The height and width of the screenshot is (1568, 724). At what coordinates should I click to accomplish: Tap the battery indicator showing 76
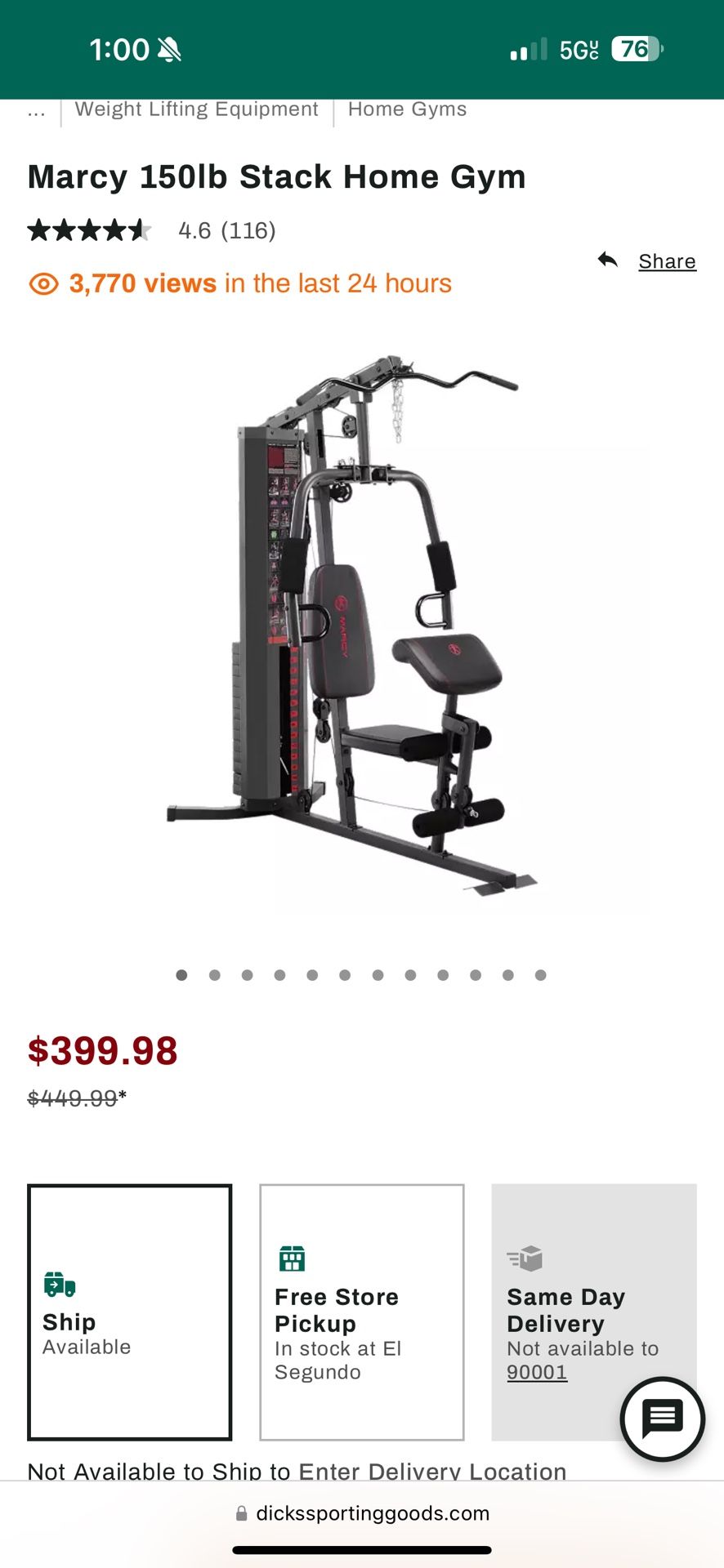tap(637, 49)
